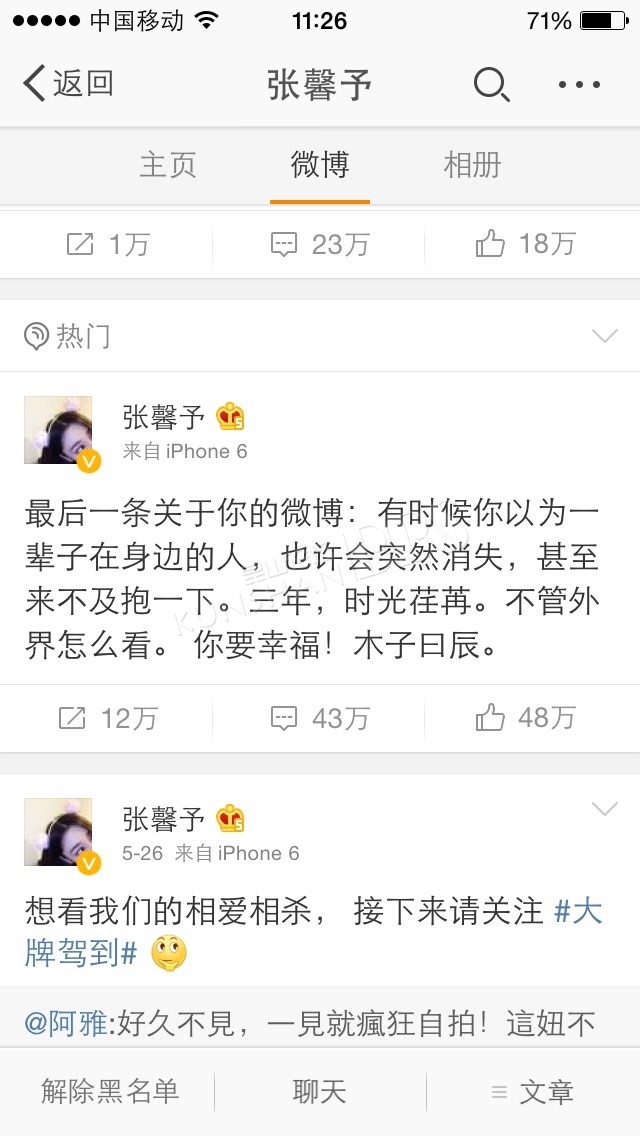Open search on 张馨予's profile
The image size is (640, 1136).
(491, 84)
